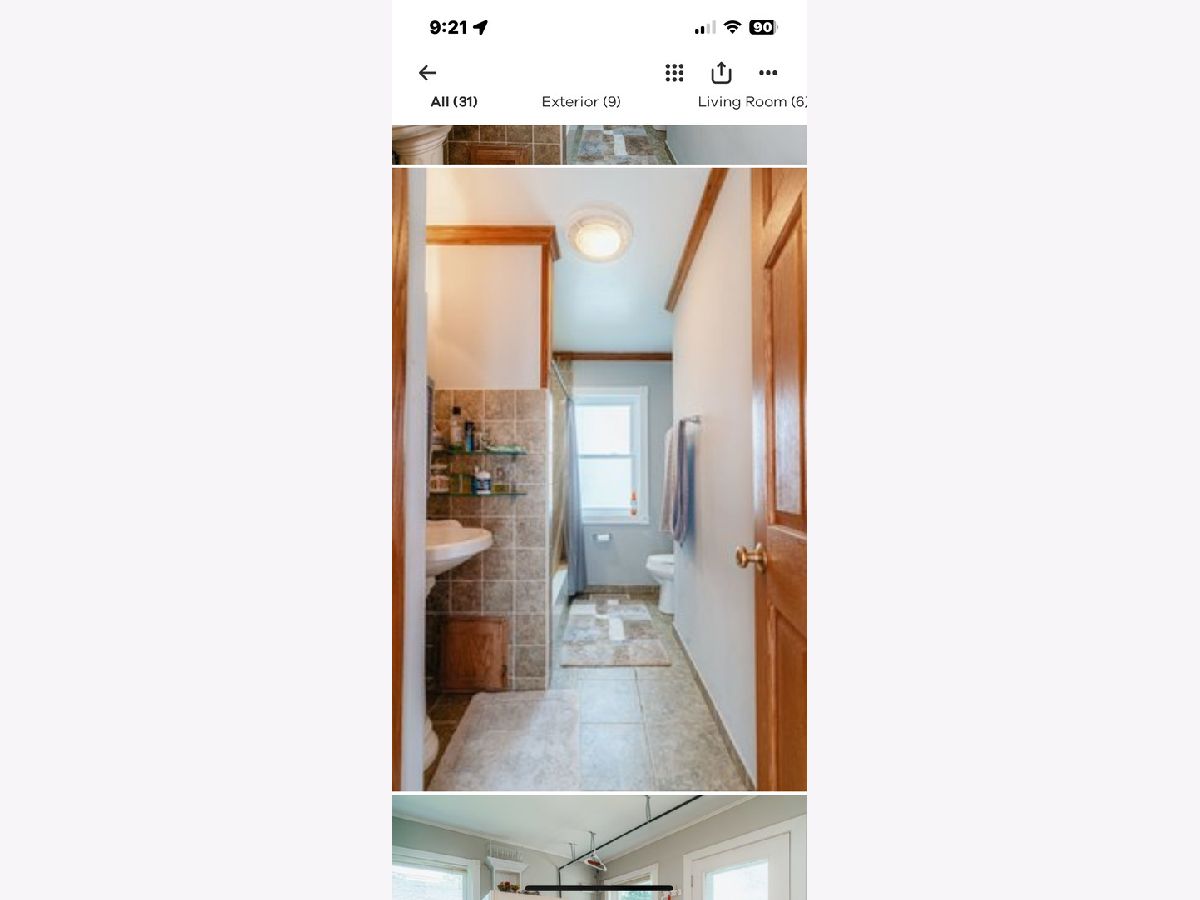Open the room photo at the bottom
Image resolution: width=1200 pixels, height=900 pixels.
coord(599,846)
